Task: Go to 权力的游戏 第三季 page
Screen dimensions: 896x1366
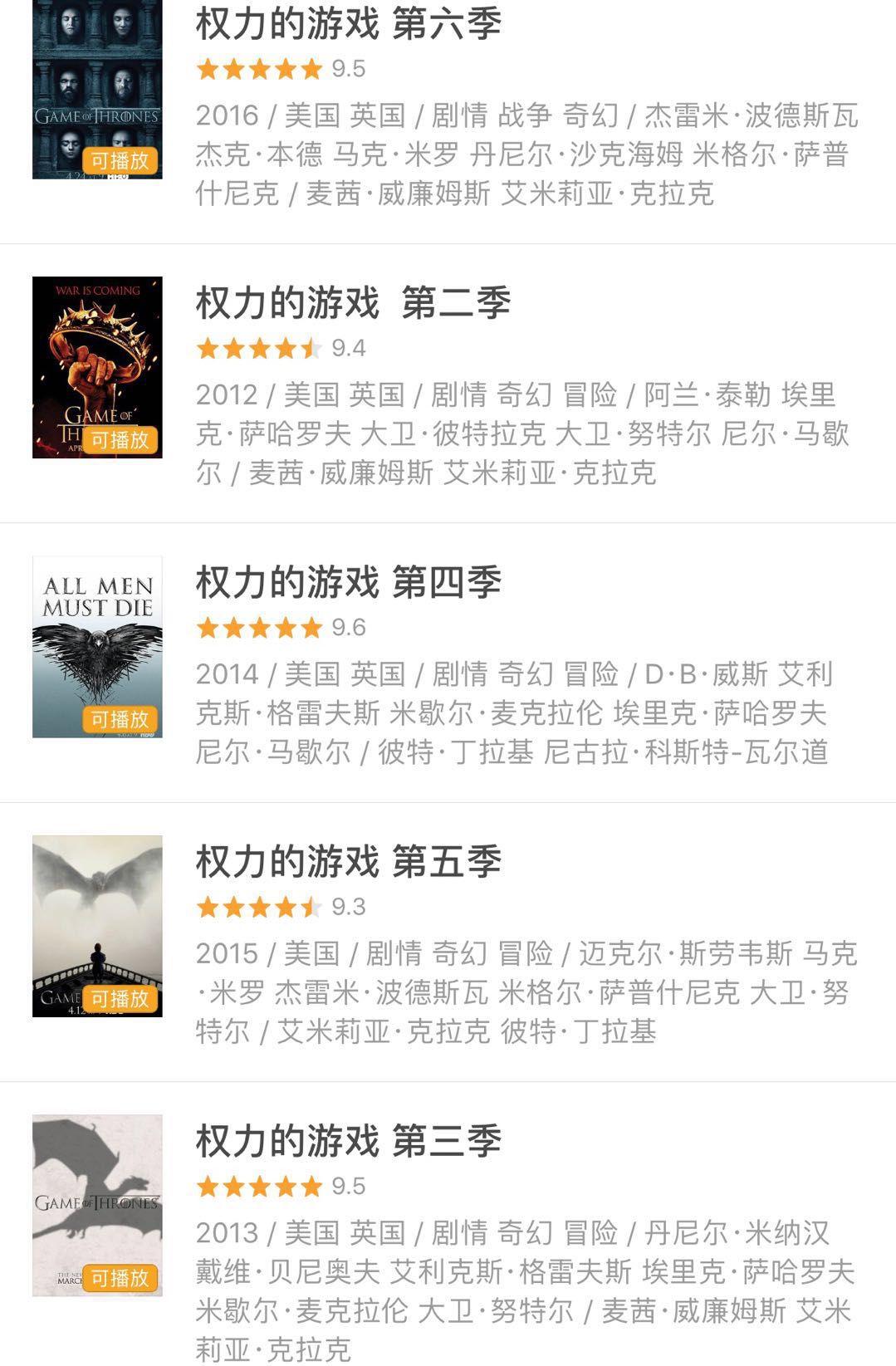Action: point(349,1141)
